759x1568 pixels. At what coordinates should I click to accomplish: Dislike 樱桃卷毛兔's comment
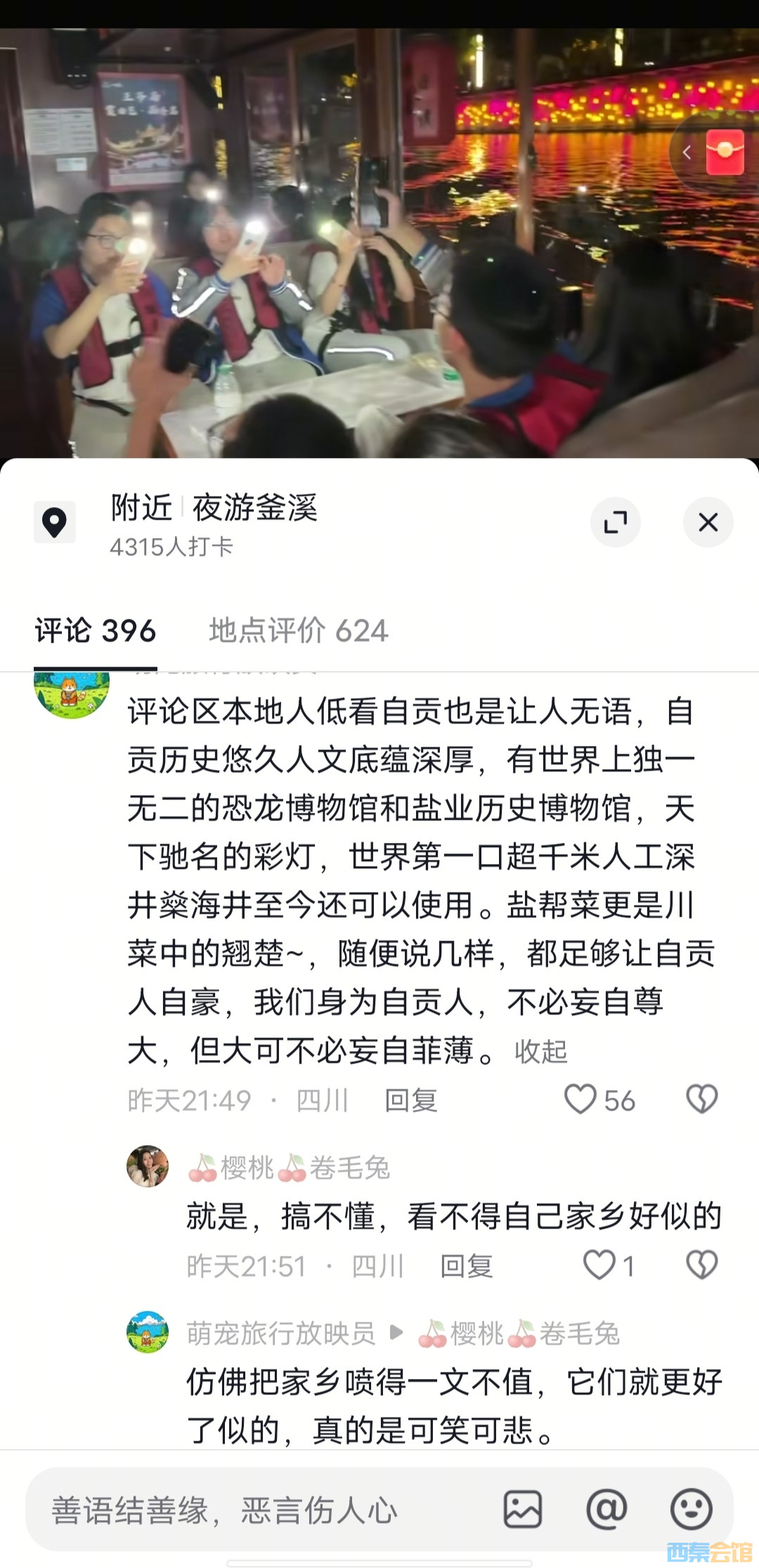(x=701, y=1265)
